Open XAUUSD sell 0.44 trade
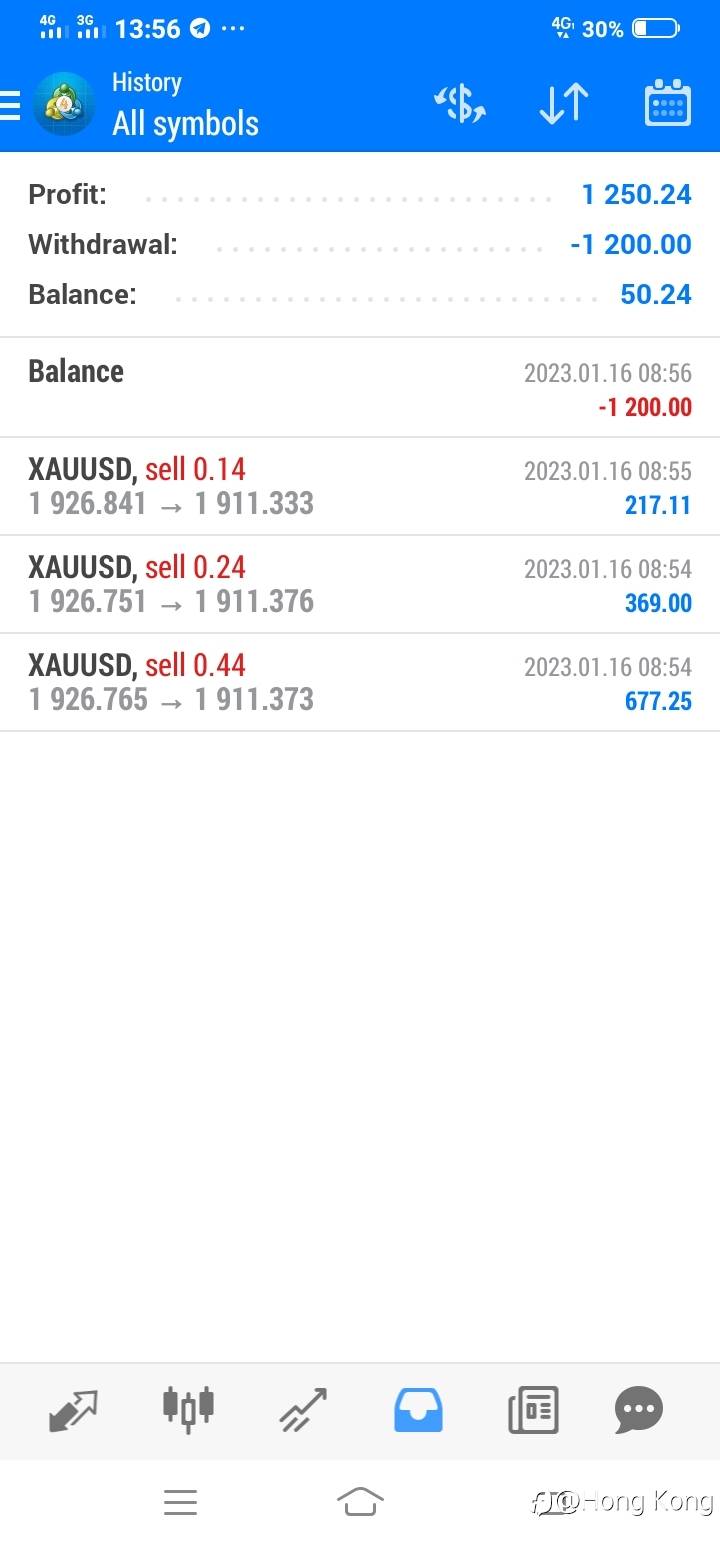Image resolution: width=720 pixels, height=1544 pixels. 360,682
